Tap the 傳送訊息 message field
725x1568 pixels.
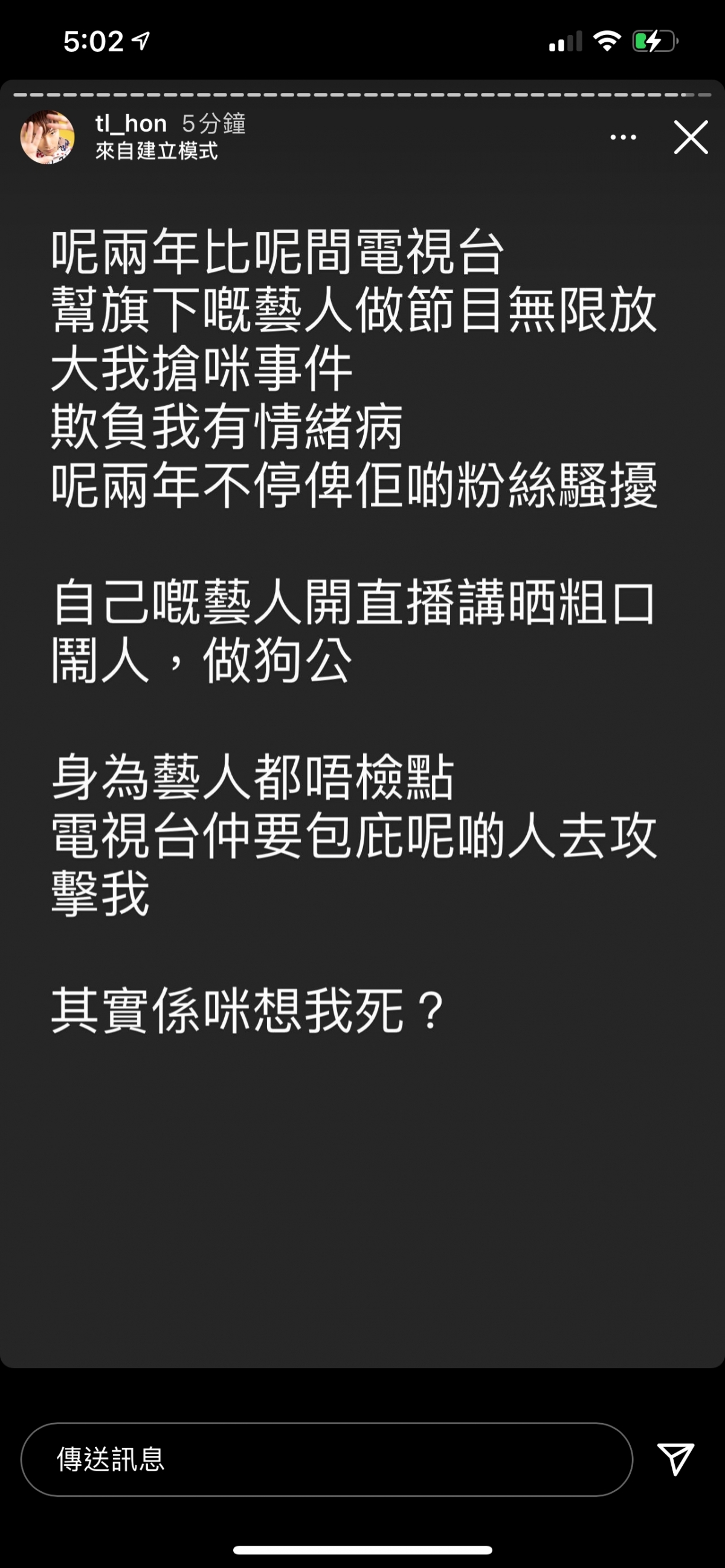326,1460
